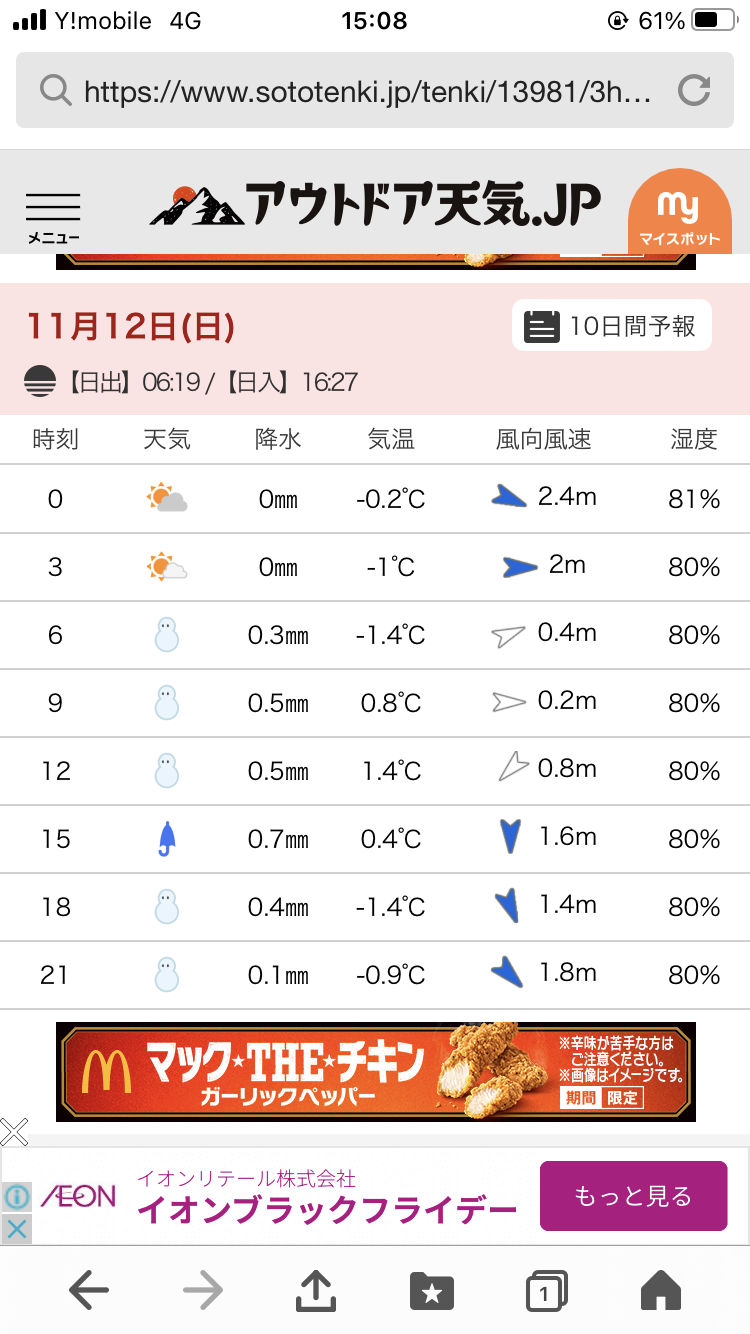Go to browser home page
Viewport: 750px width, 1334px height.
click(661, 1290)
